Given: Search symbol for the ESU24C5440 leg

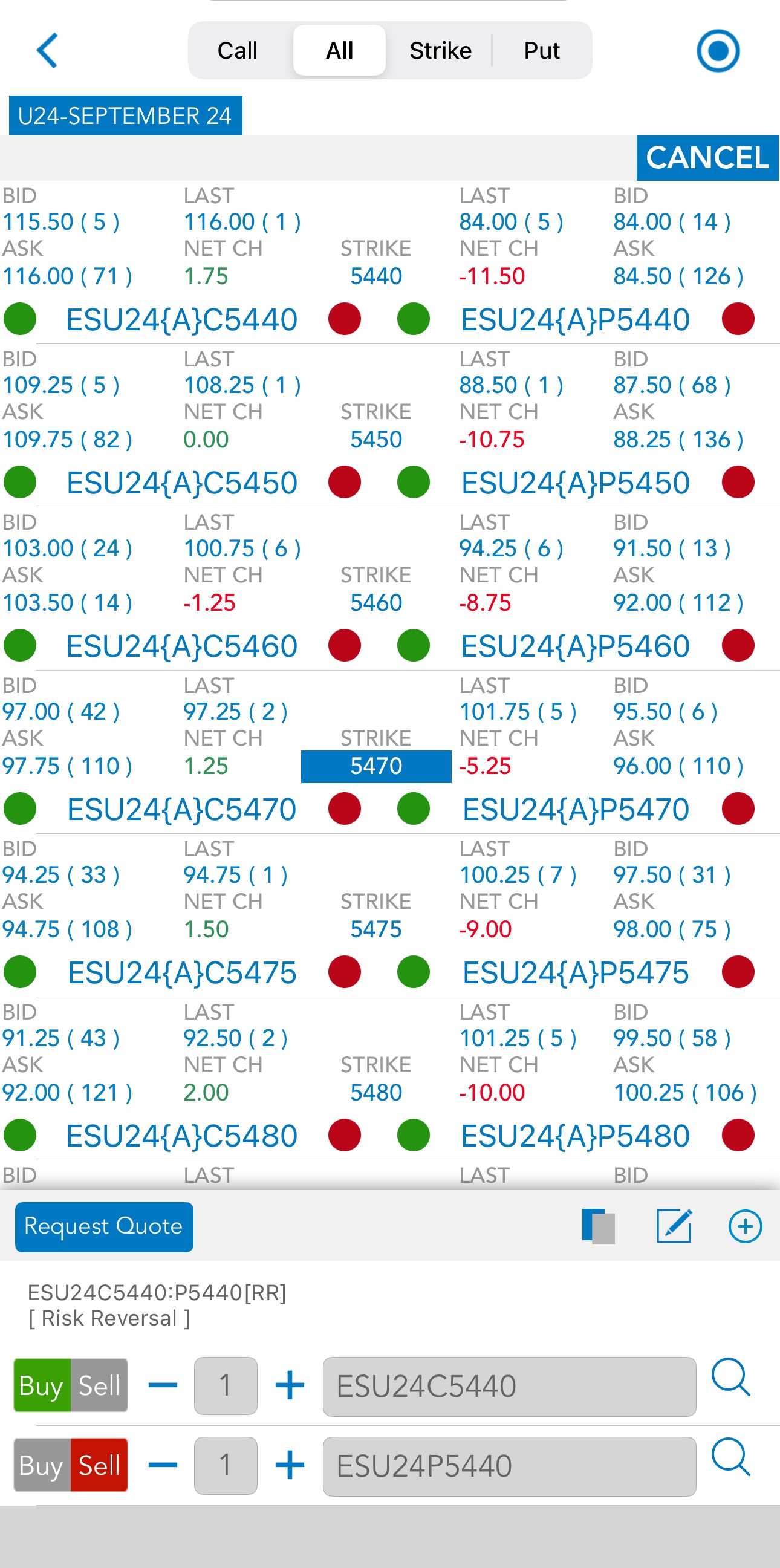Looking at the screenshot, I should tap(732, 1377).
